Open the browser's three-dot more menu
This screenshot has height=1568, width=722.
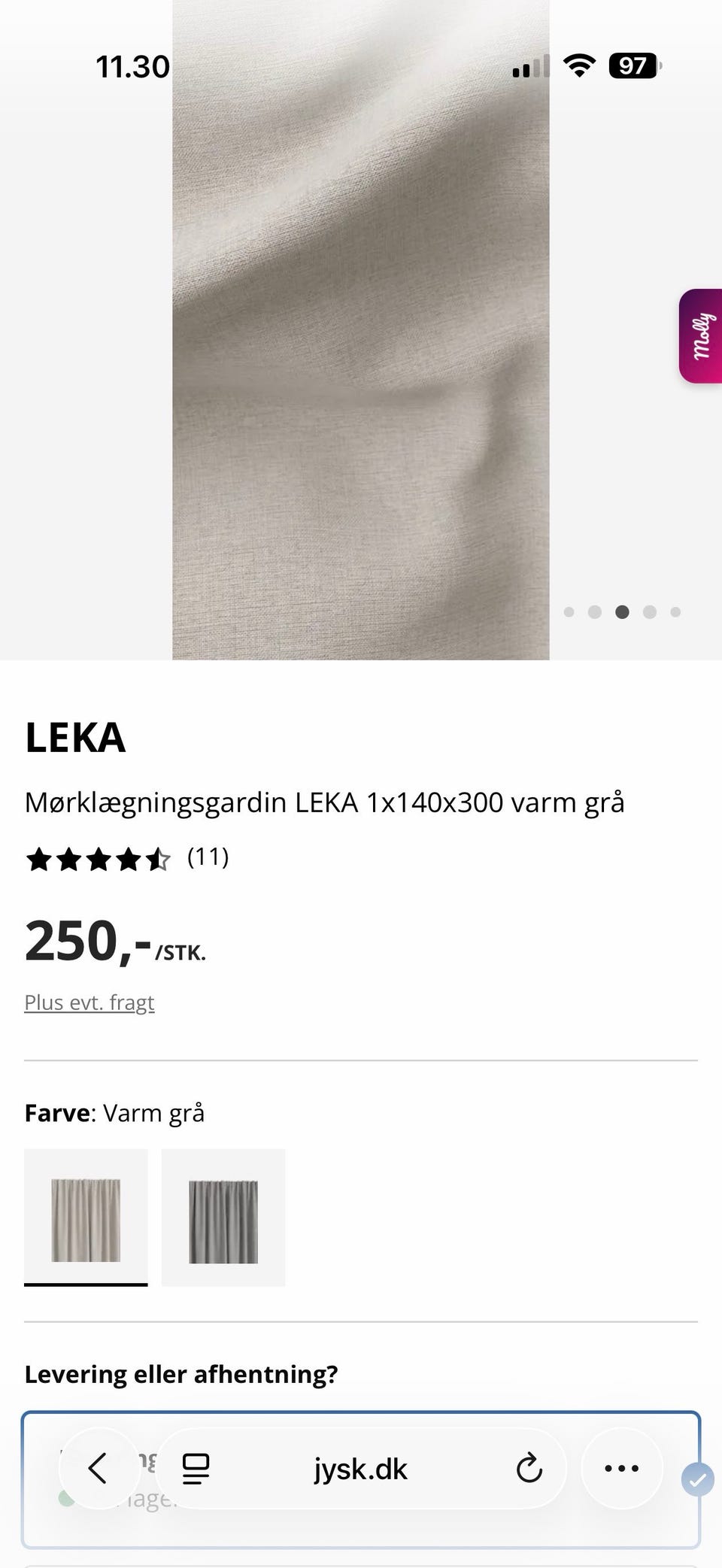622,1468
